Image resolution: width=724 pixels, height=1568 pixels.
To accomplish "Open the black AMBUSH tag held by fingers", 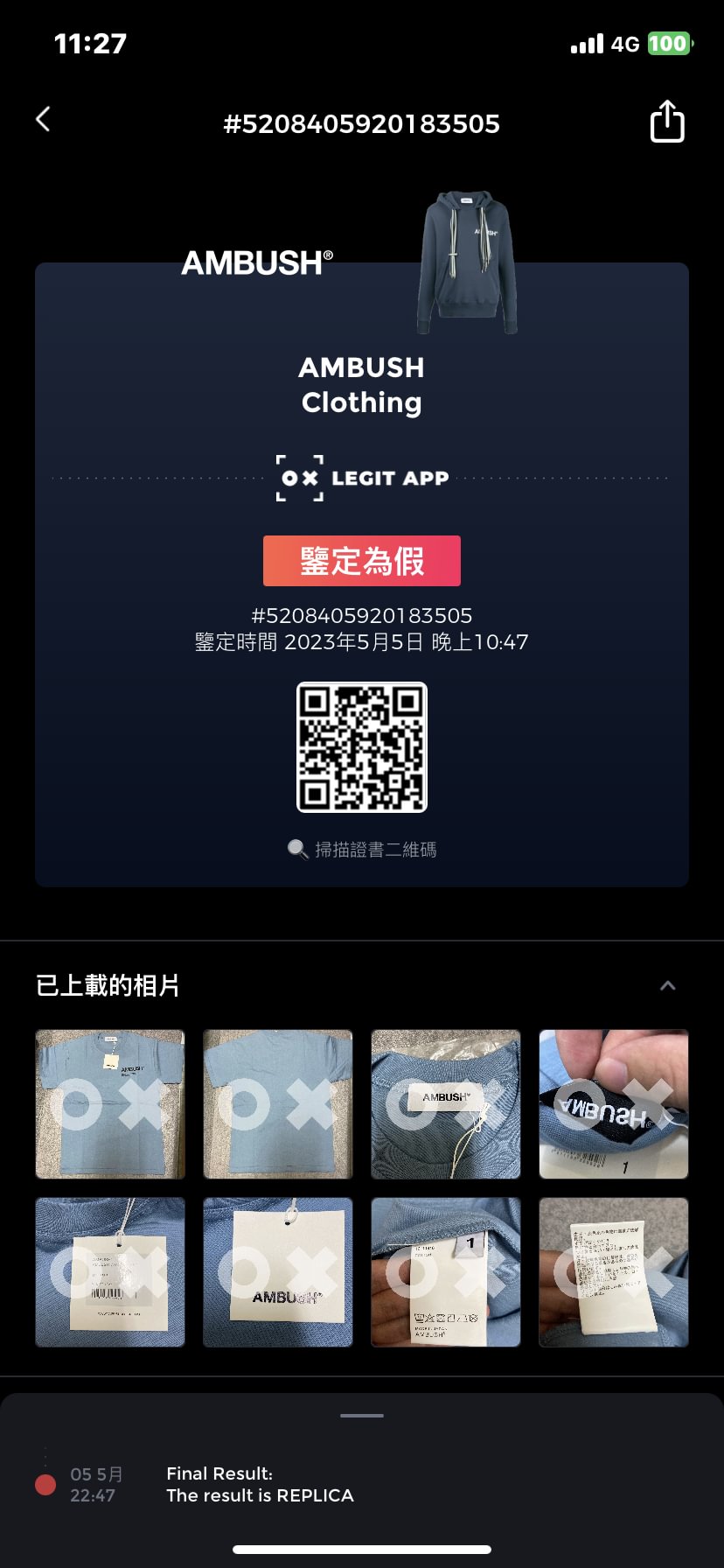I will coord(614,1104).
